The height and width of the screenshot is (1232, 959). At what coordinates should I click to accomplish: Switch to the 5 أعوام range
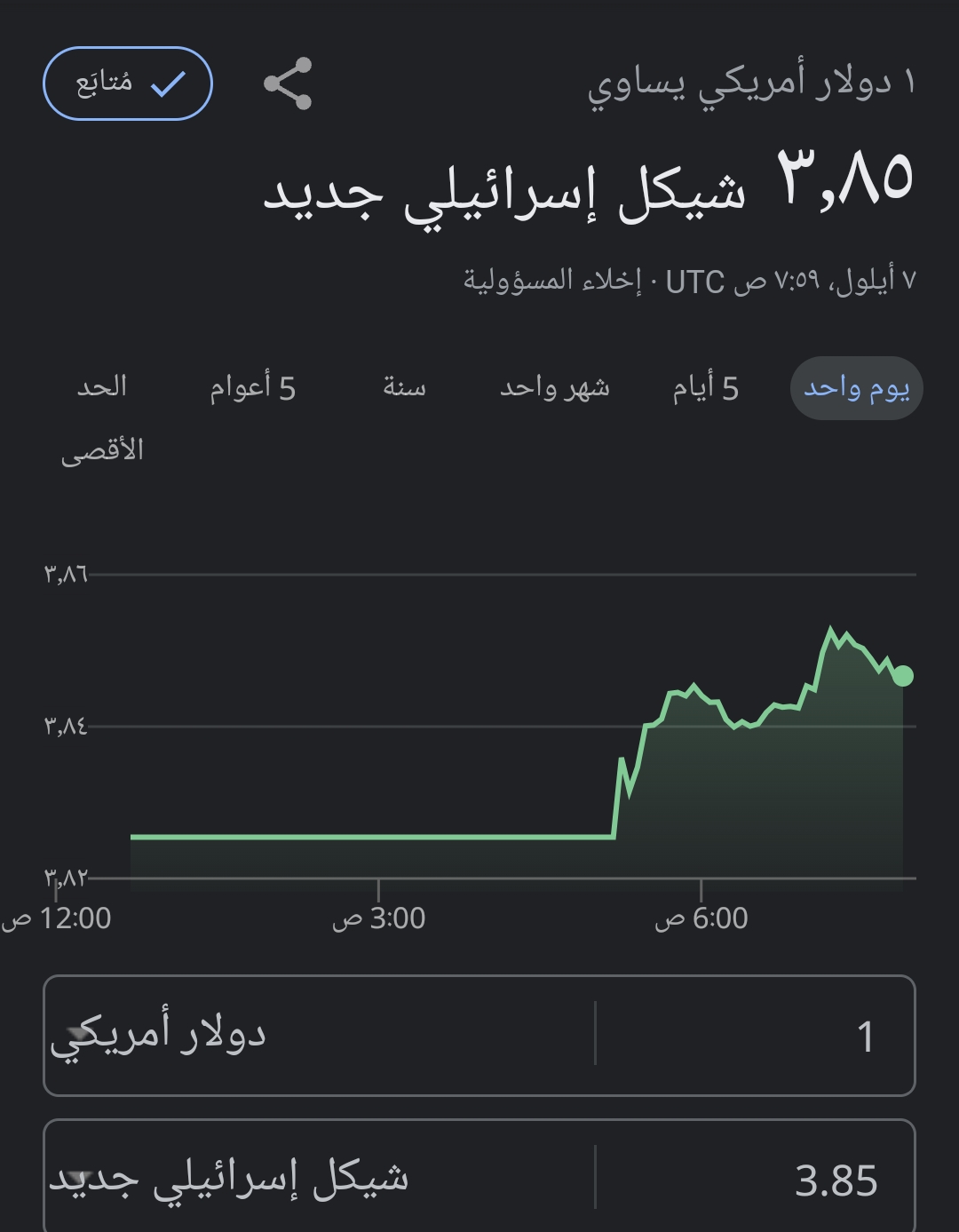252,388
